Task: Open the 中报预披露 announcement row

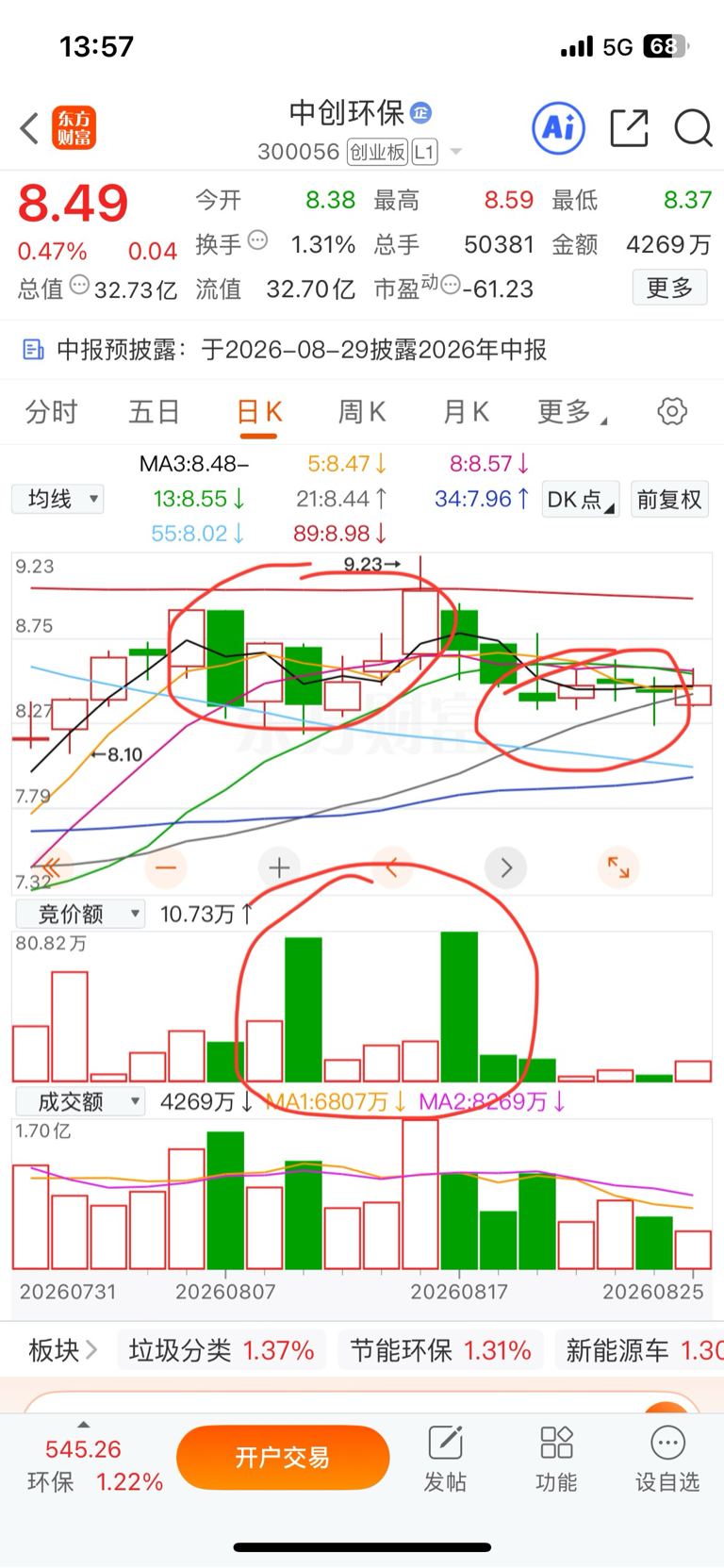Action: tap(362, 350)
